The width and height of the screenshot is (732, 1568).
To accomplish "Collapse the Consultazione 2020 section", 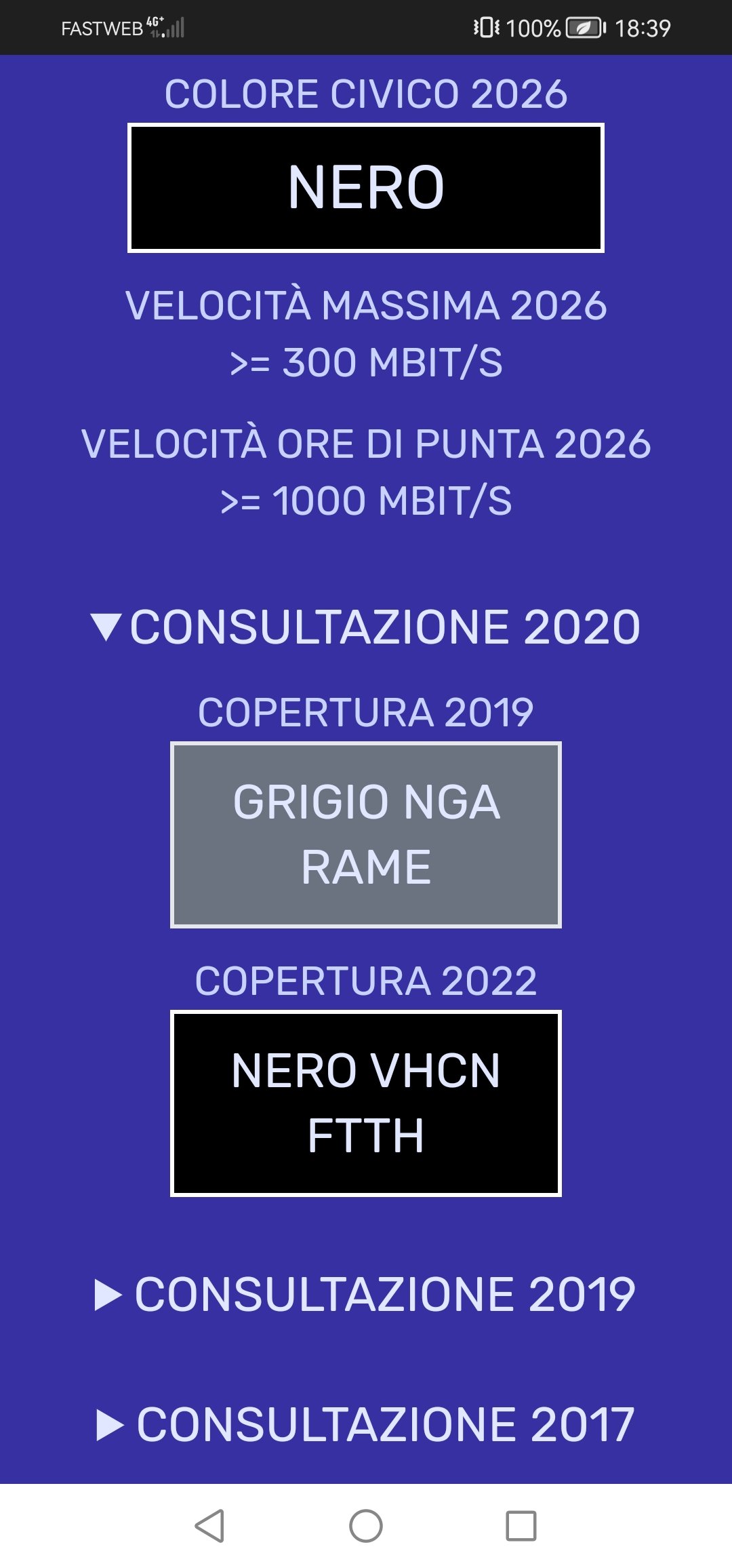I will [x=366, y=627].
